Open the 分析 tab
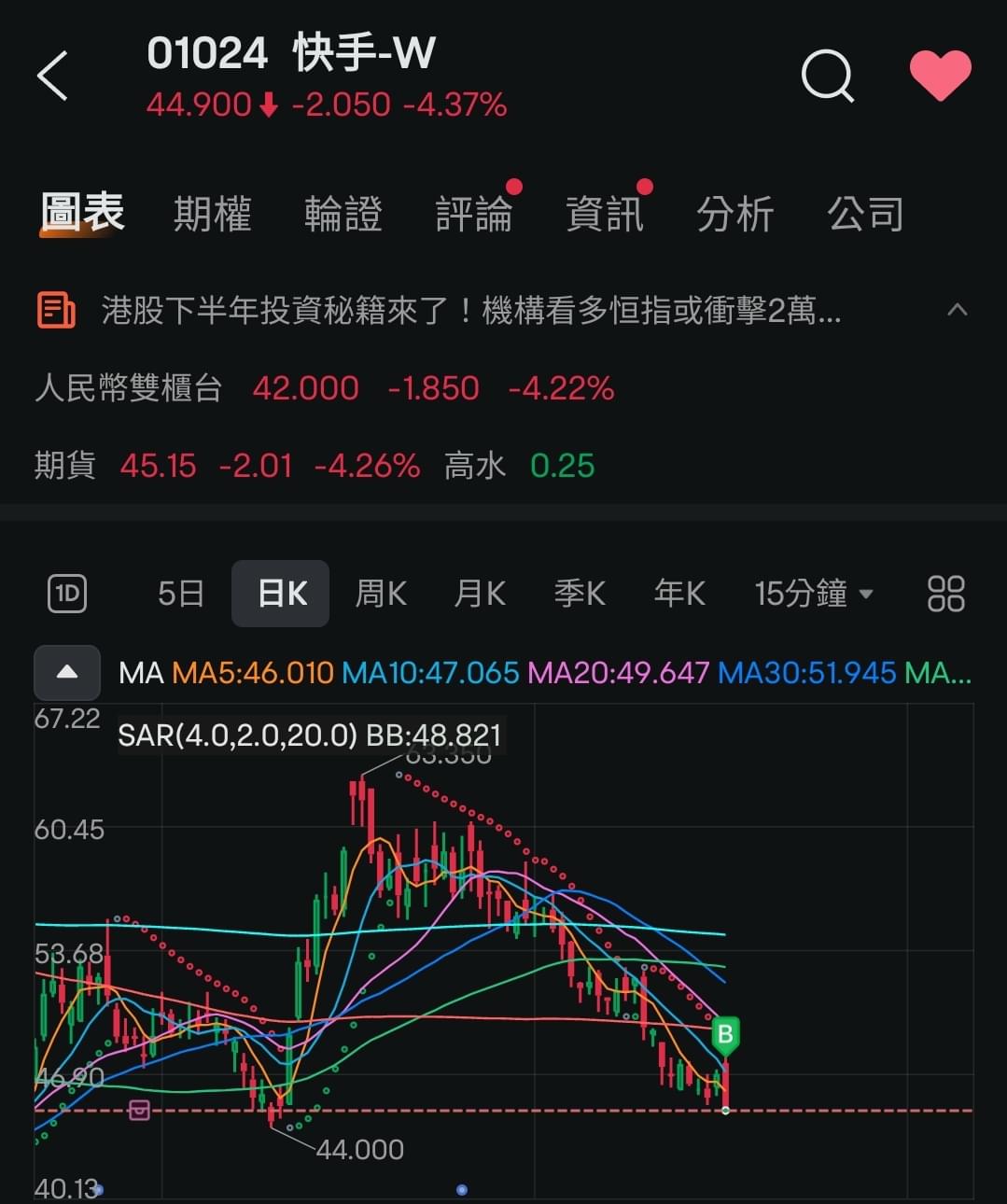 735,214
